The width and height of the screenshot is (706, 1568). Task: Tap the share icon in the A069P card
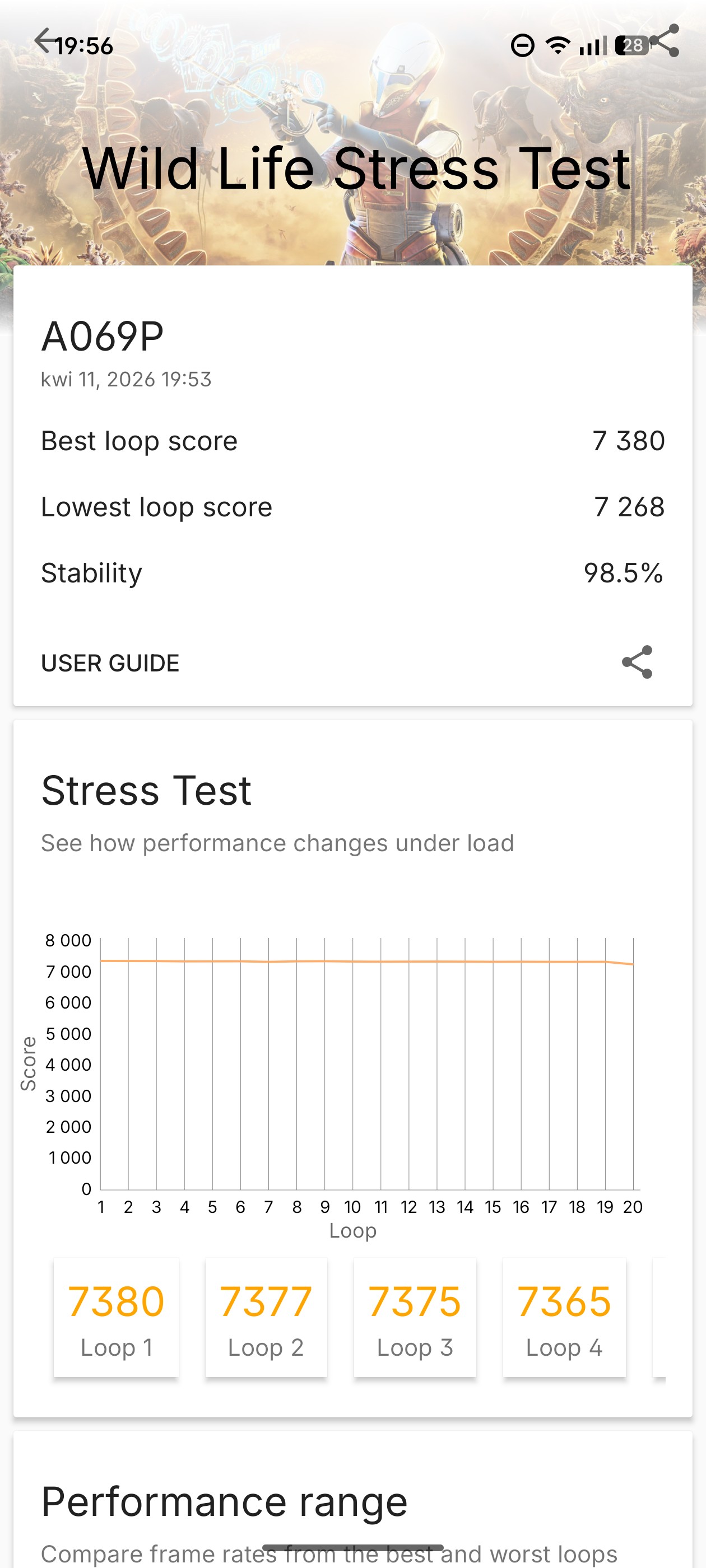(637, 662)
